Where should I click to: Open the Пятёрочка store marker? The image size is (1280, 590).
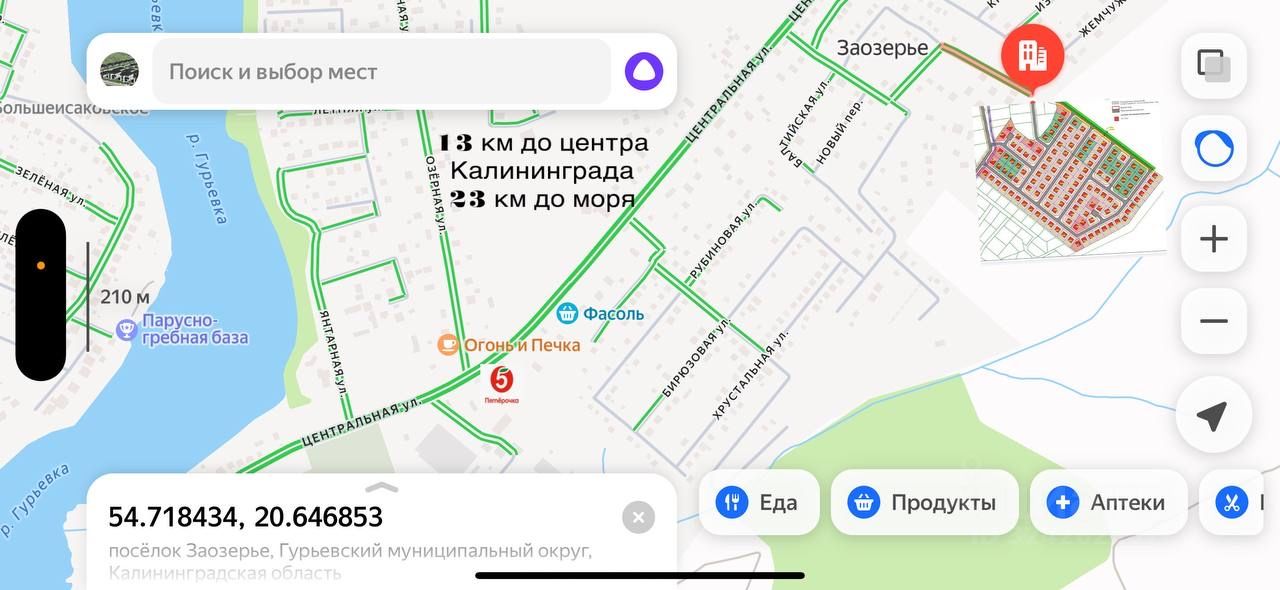[501, 381]
